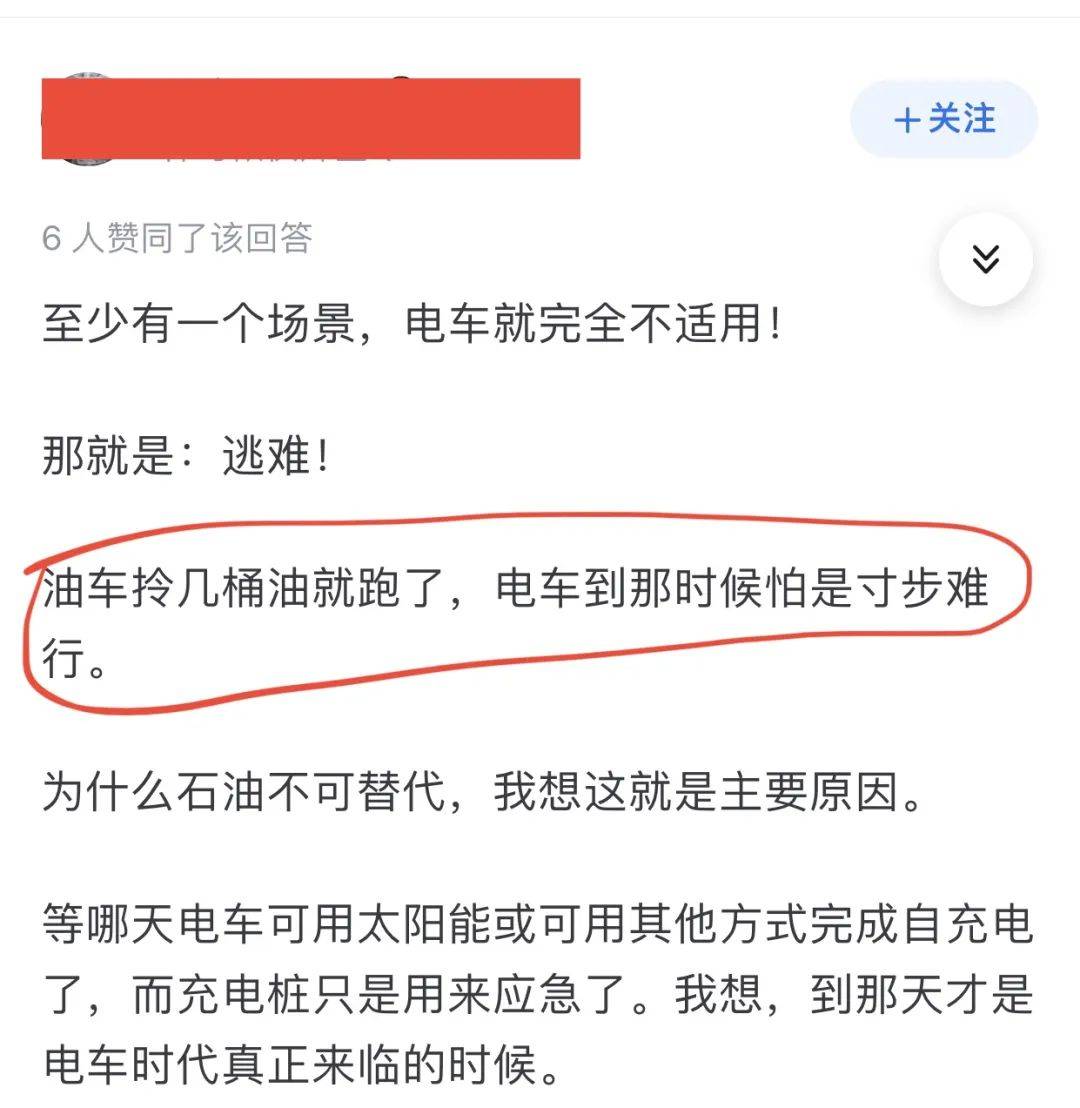This screenshot has height=1108, width=1080.
Task: Tap the double-chevron jump-down button
Action: pyautogui.click(x=985, y=260)
